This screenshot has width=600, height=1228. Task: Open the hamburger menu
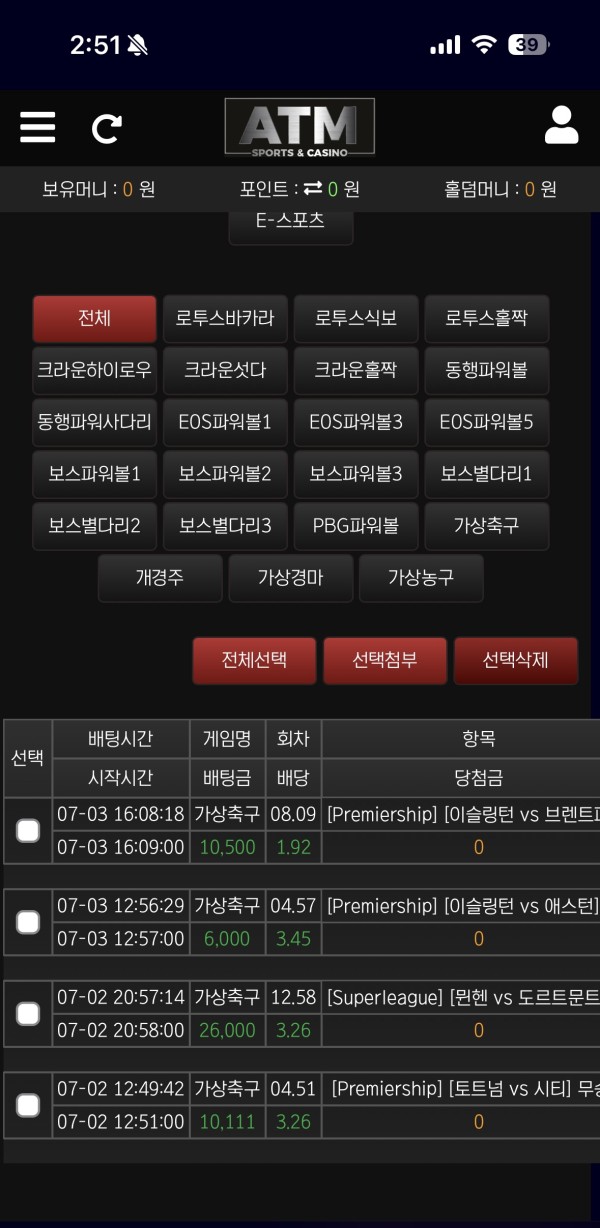(38, 127)
